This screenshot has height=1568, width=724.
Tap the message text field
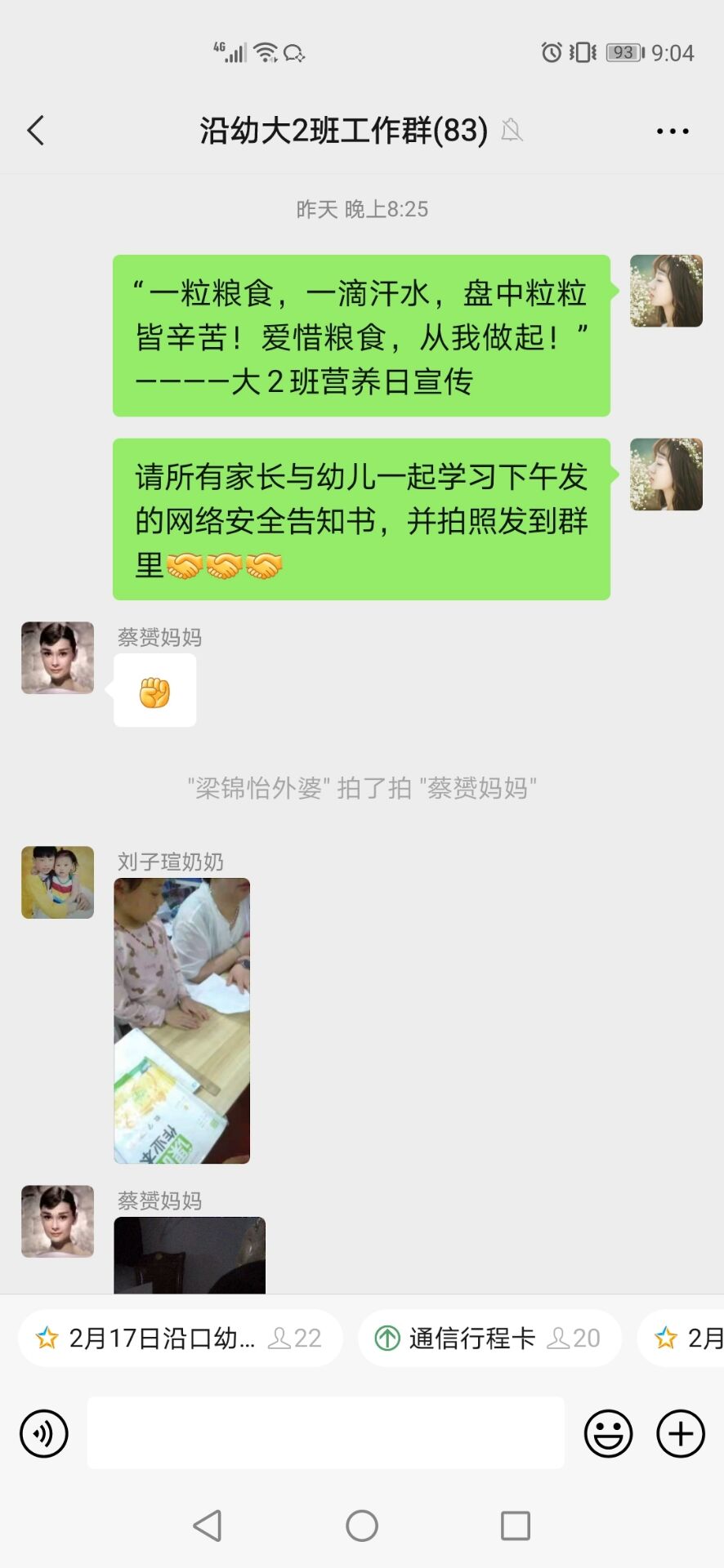tap(325, 1432)
